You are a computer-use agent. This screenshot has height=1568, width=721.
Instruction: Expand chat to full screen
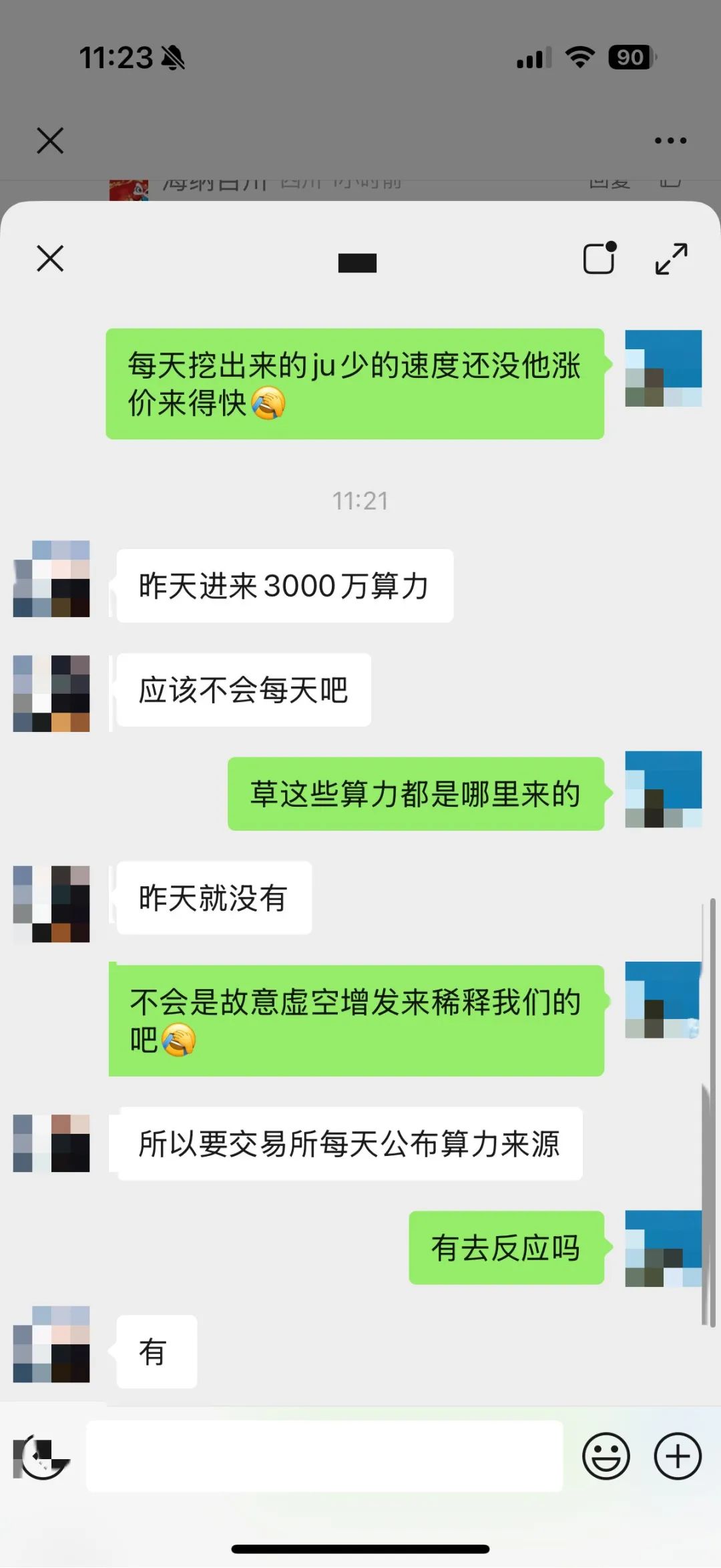(x=671, y=258)
